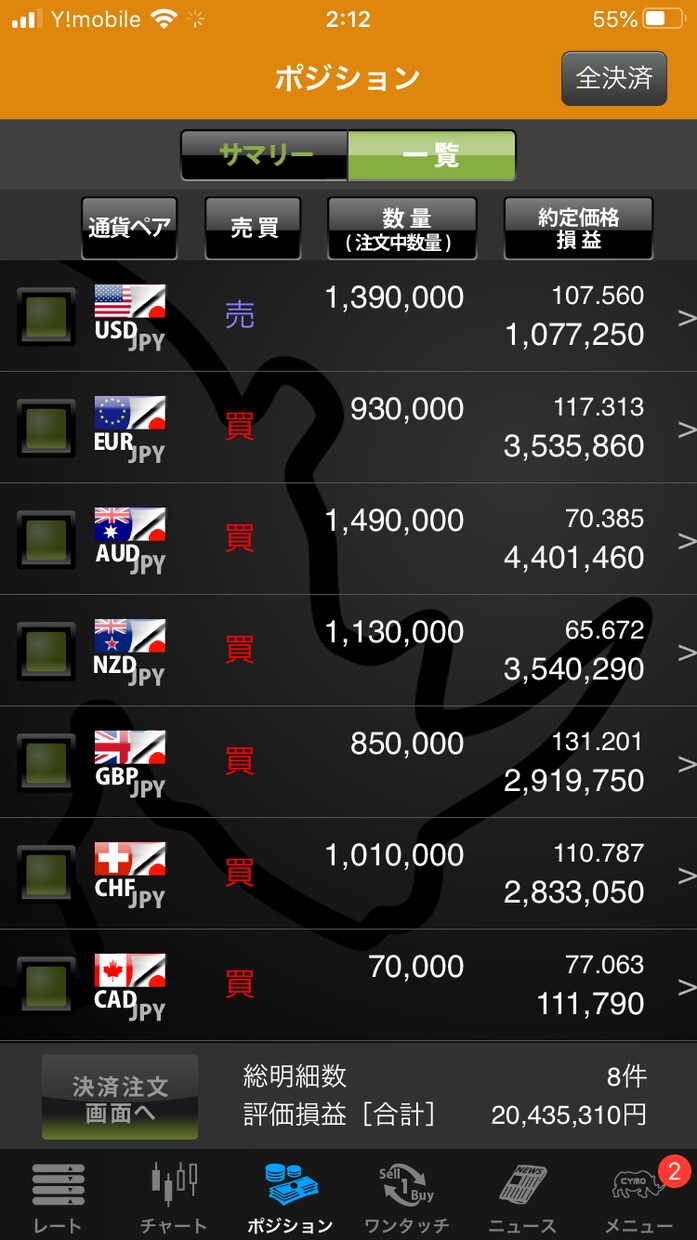Viewport: 697px width, 1240px height.
Task: Open the ニュース news tab
Action: (522, 1197)
